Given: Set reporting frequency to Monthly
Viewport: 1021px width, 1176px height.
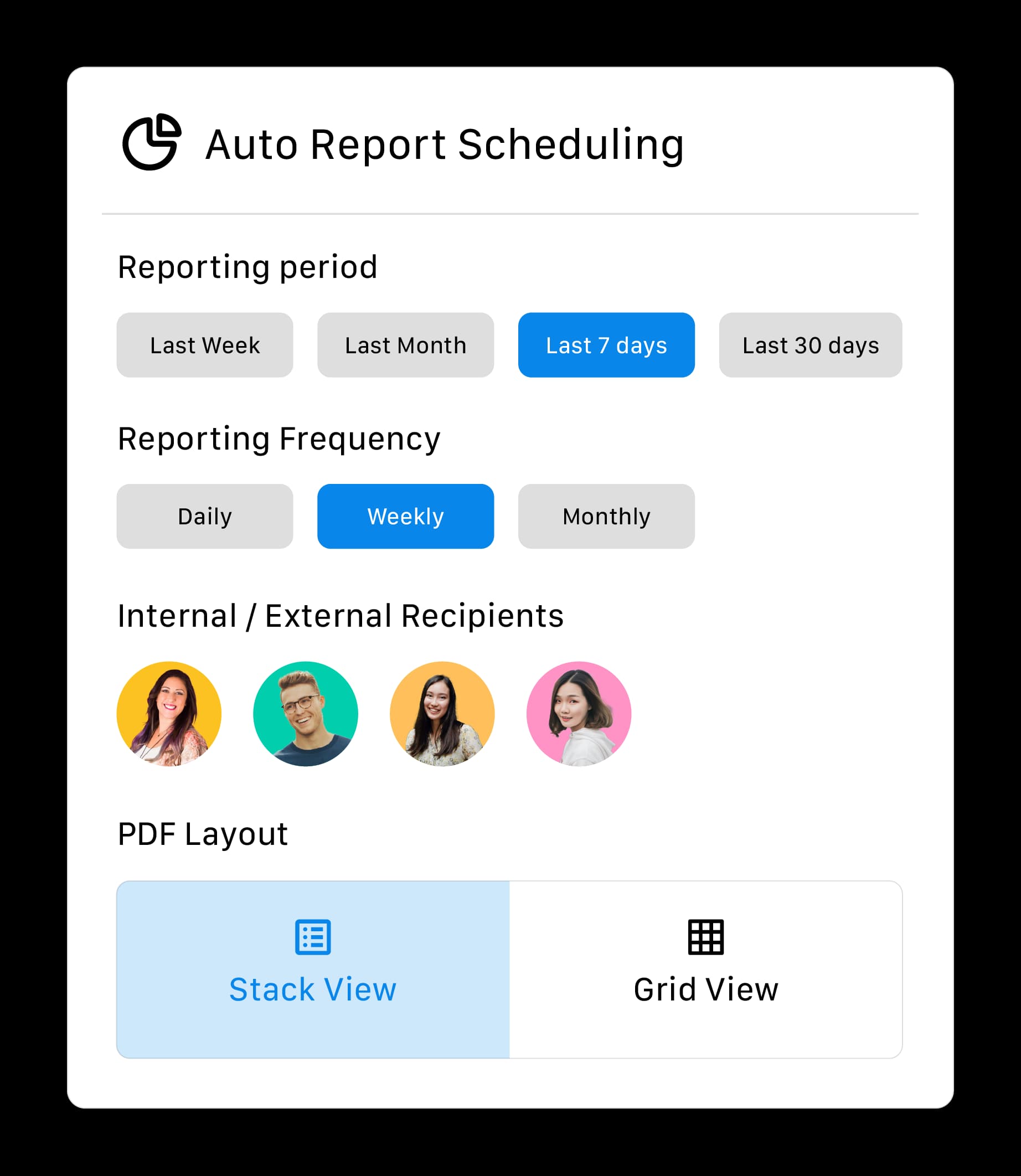Looking at the screenshot, I should click(606, 515).
